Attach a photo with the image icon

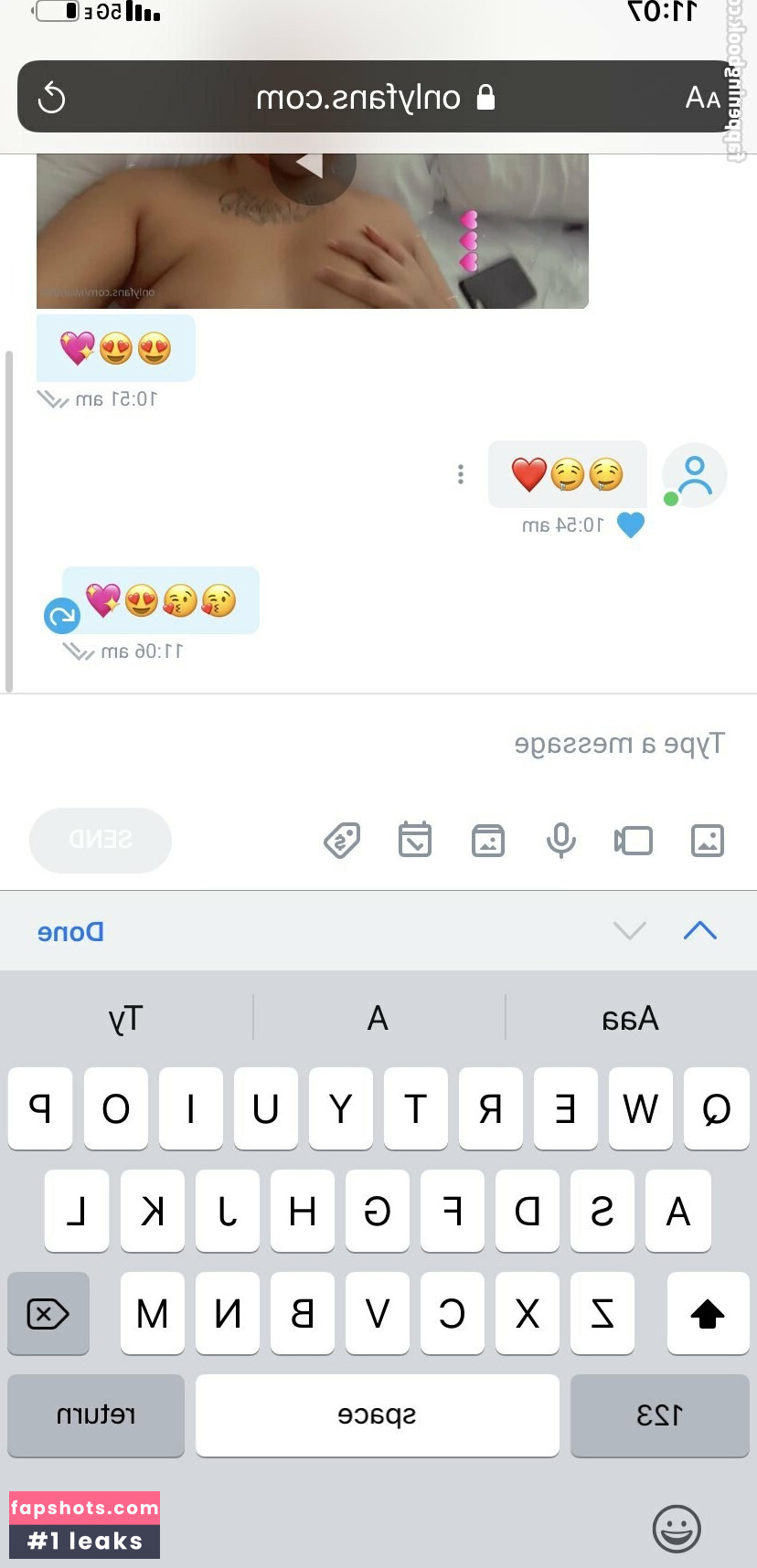(x=708, y=840)
